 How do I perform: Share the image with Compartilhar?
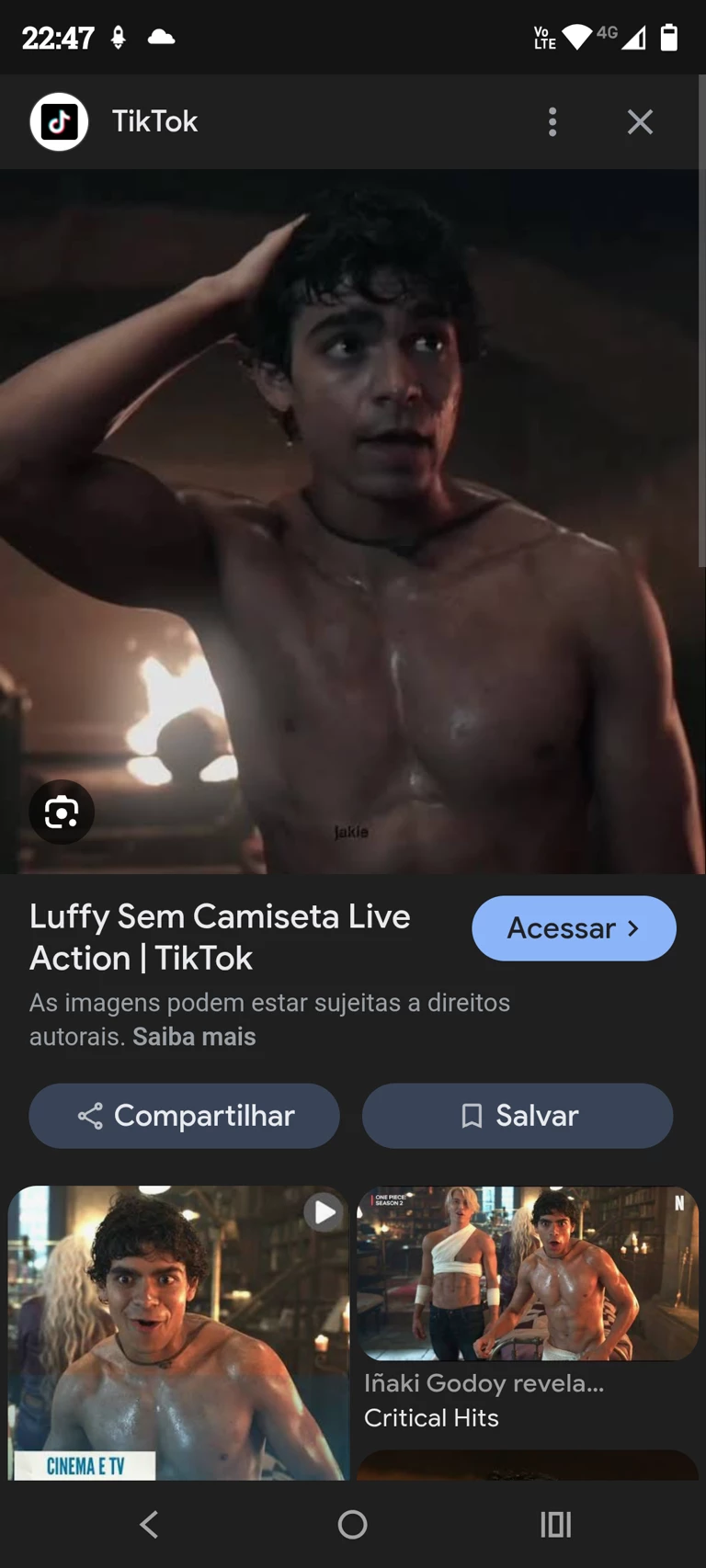(x=185, y=1116)
